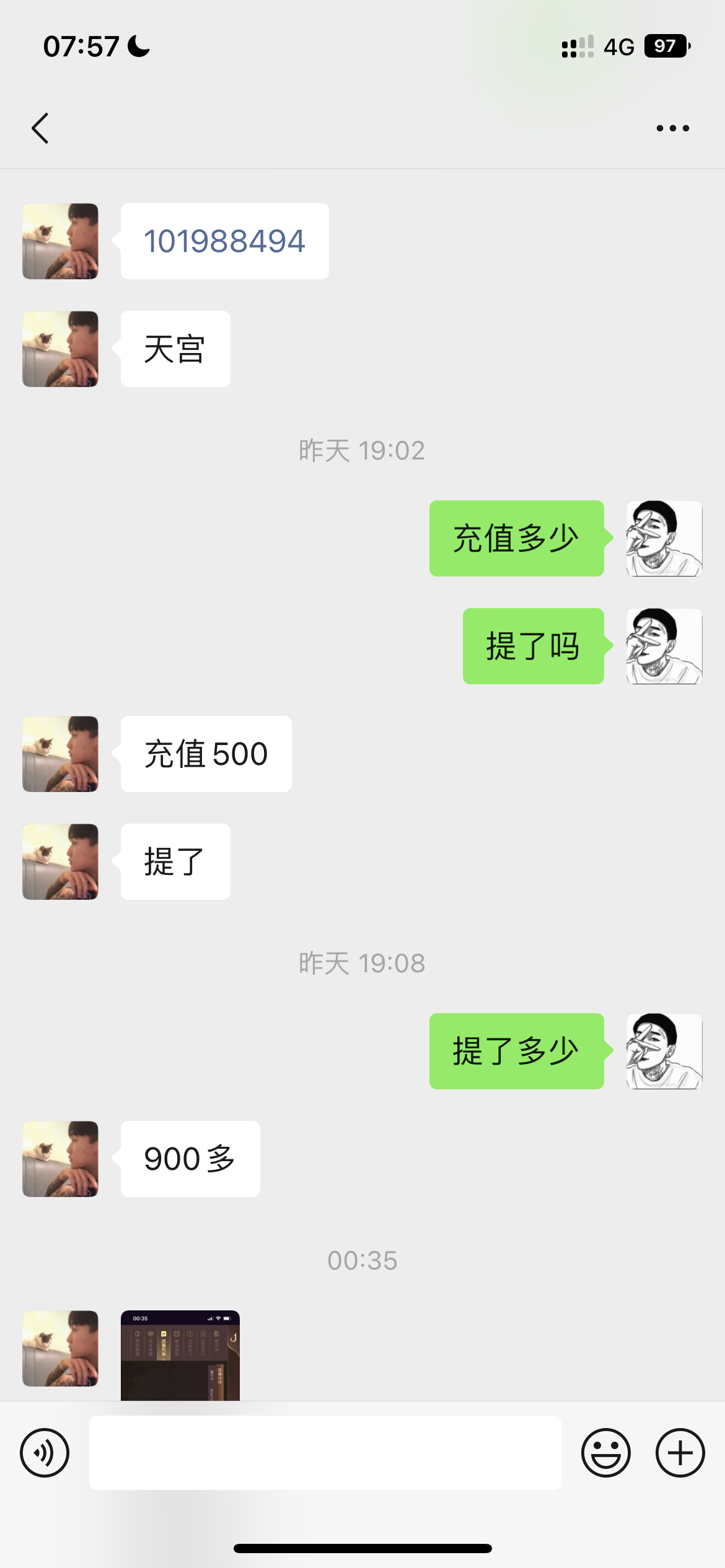Open the three-dot chat options menu
Viewport: 725px width, 1568px height.
click(672, 128)
